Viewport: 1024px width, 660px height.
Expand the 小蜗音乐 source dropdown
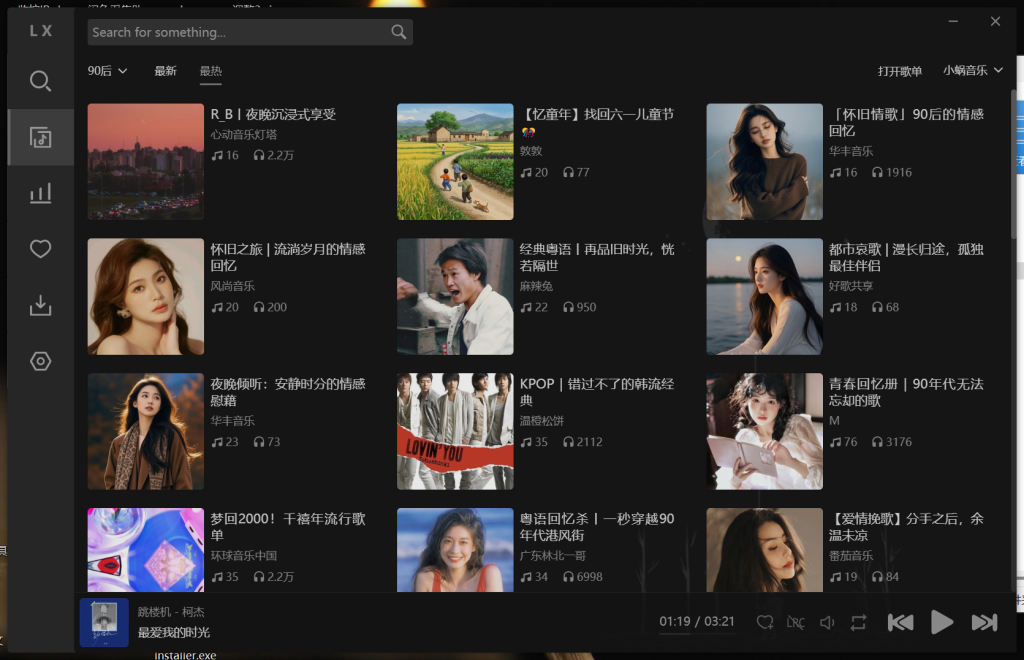(972, 71)
